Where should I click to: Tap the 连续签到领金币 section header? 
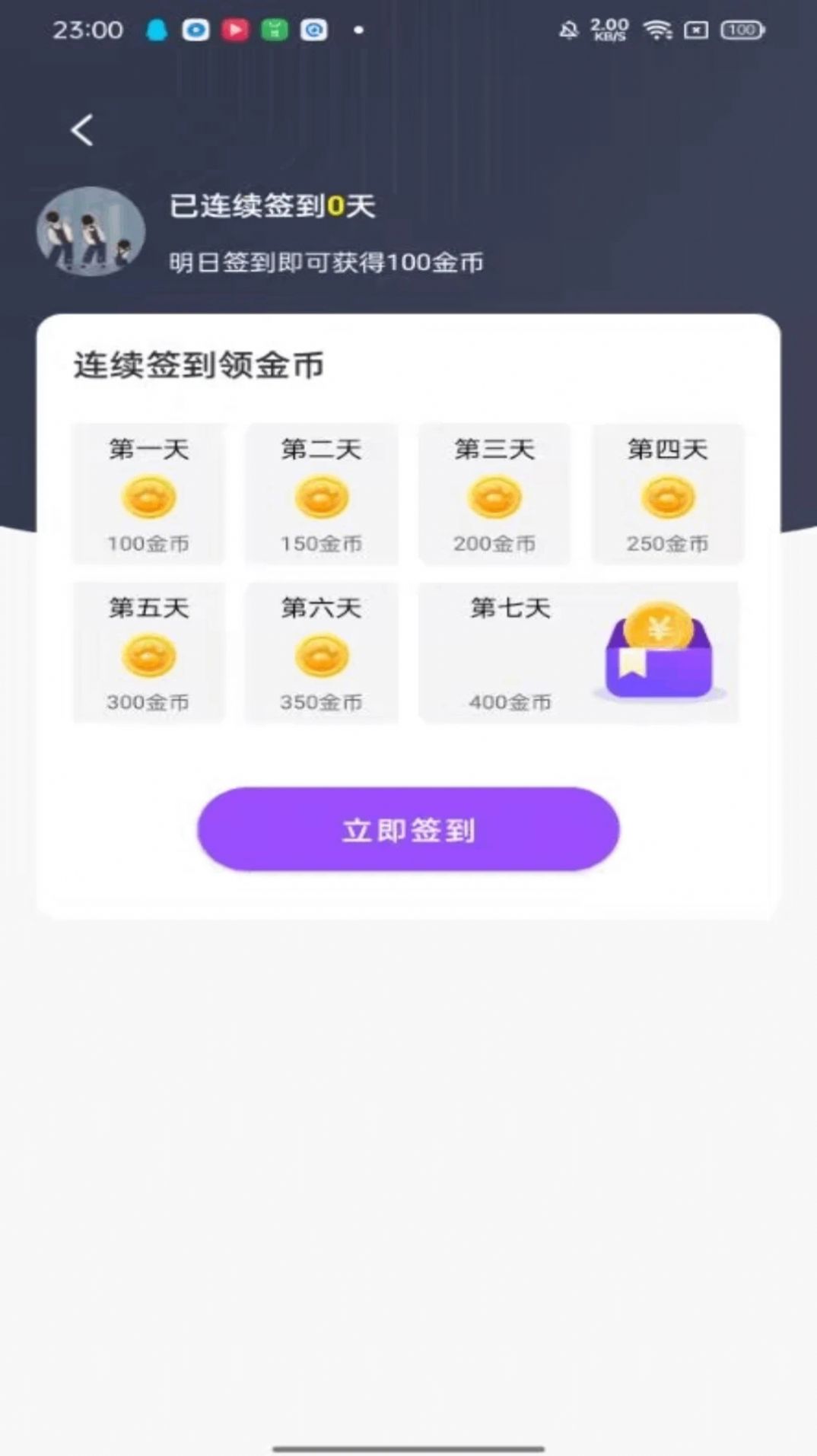[x=199, y=365]
